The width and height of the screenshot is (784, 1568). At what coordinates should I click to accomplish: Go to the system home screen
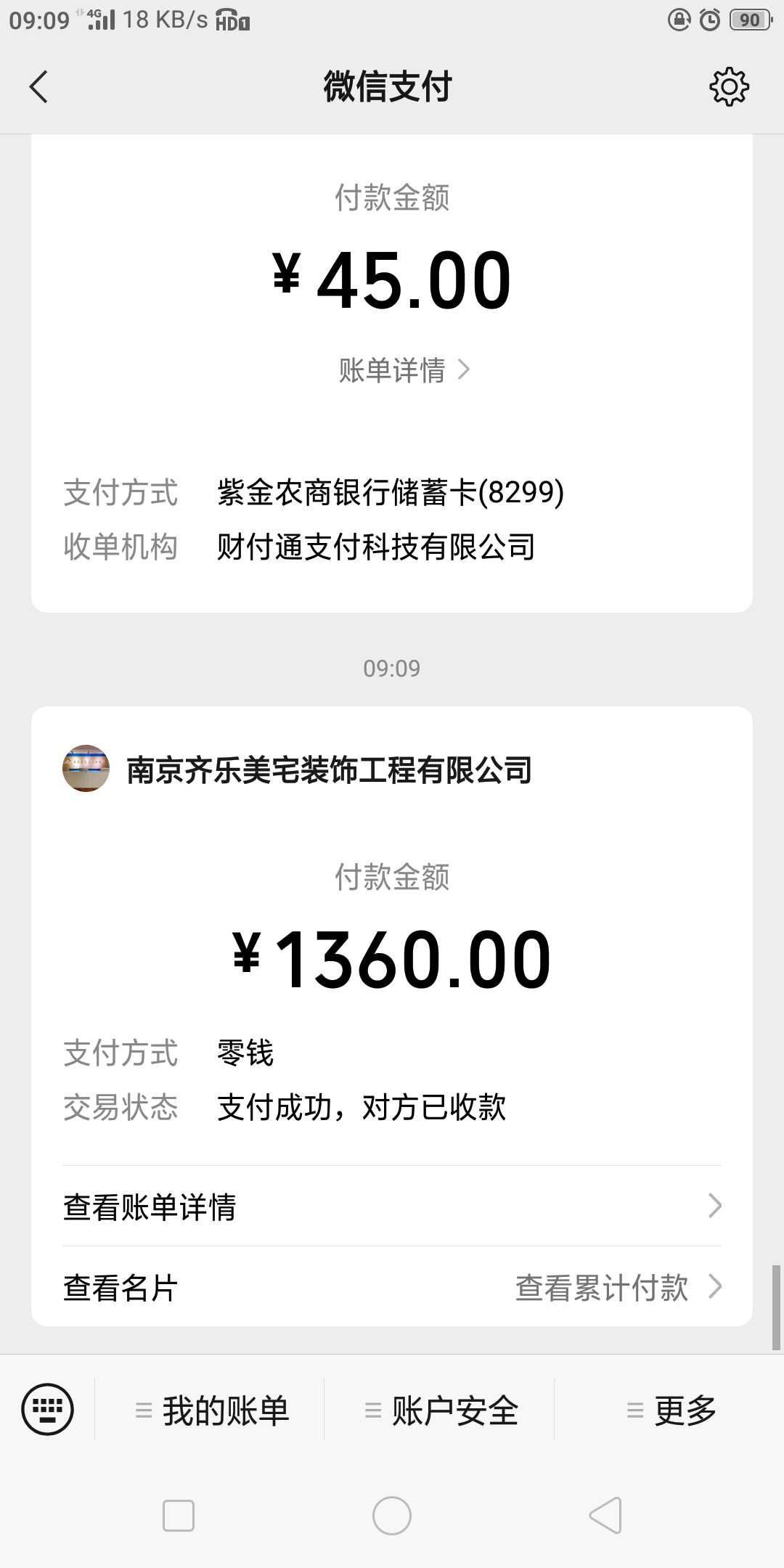point(392,1516)
